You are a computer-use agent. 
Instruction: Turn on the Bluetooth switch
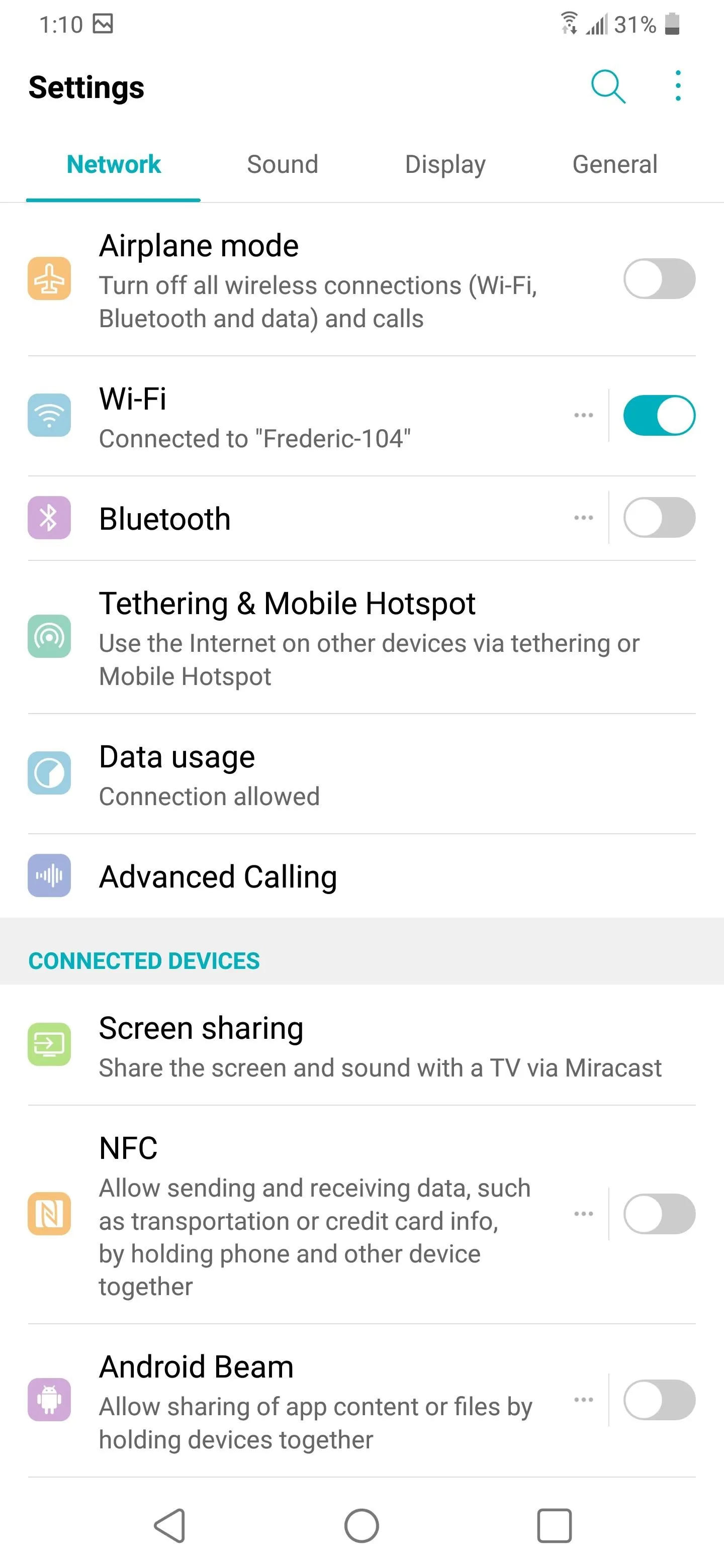pyautogui.click(x=659, y=518)
